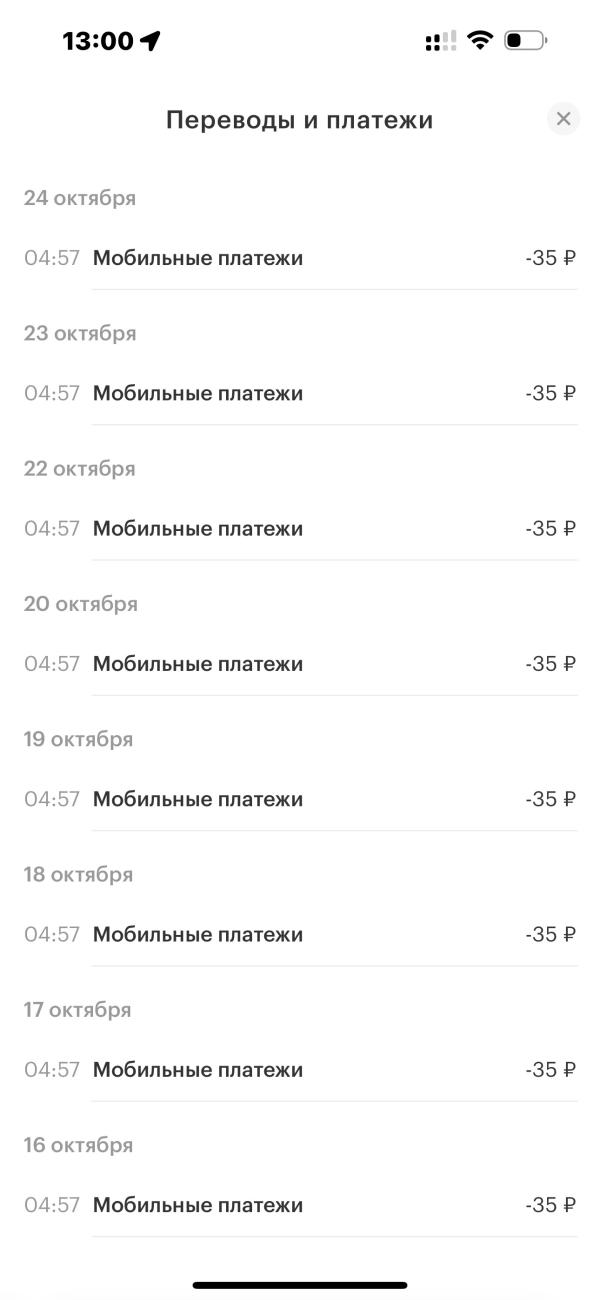View the 17 октября transaction
This screenshot has height=1300, width=600.
point(300,1069)
